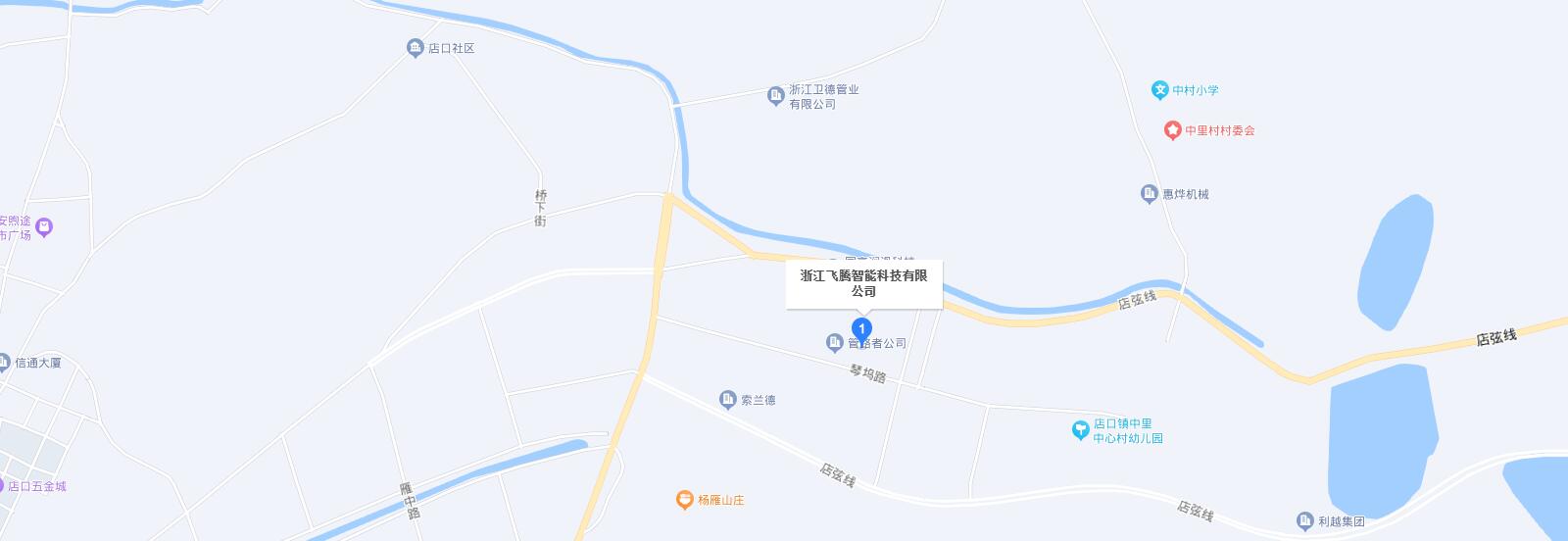1568x541 pixels.
Task: Select the 索兰德 place on the map
Action: coord(728,400)
